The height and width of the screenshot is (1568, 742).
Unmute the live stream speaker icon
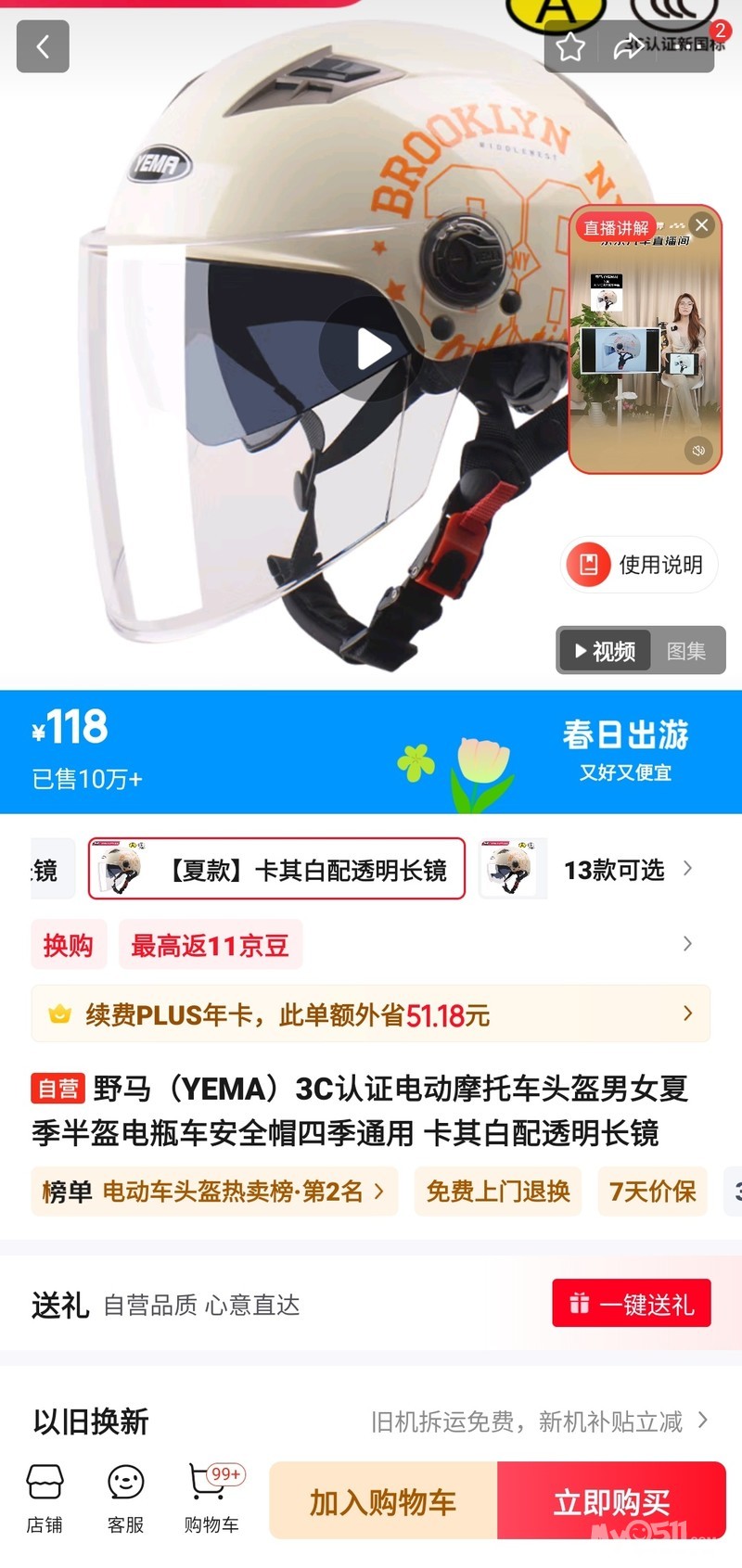point(698,451)
